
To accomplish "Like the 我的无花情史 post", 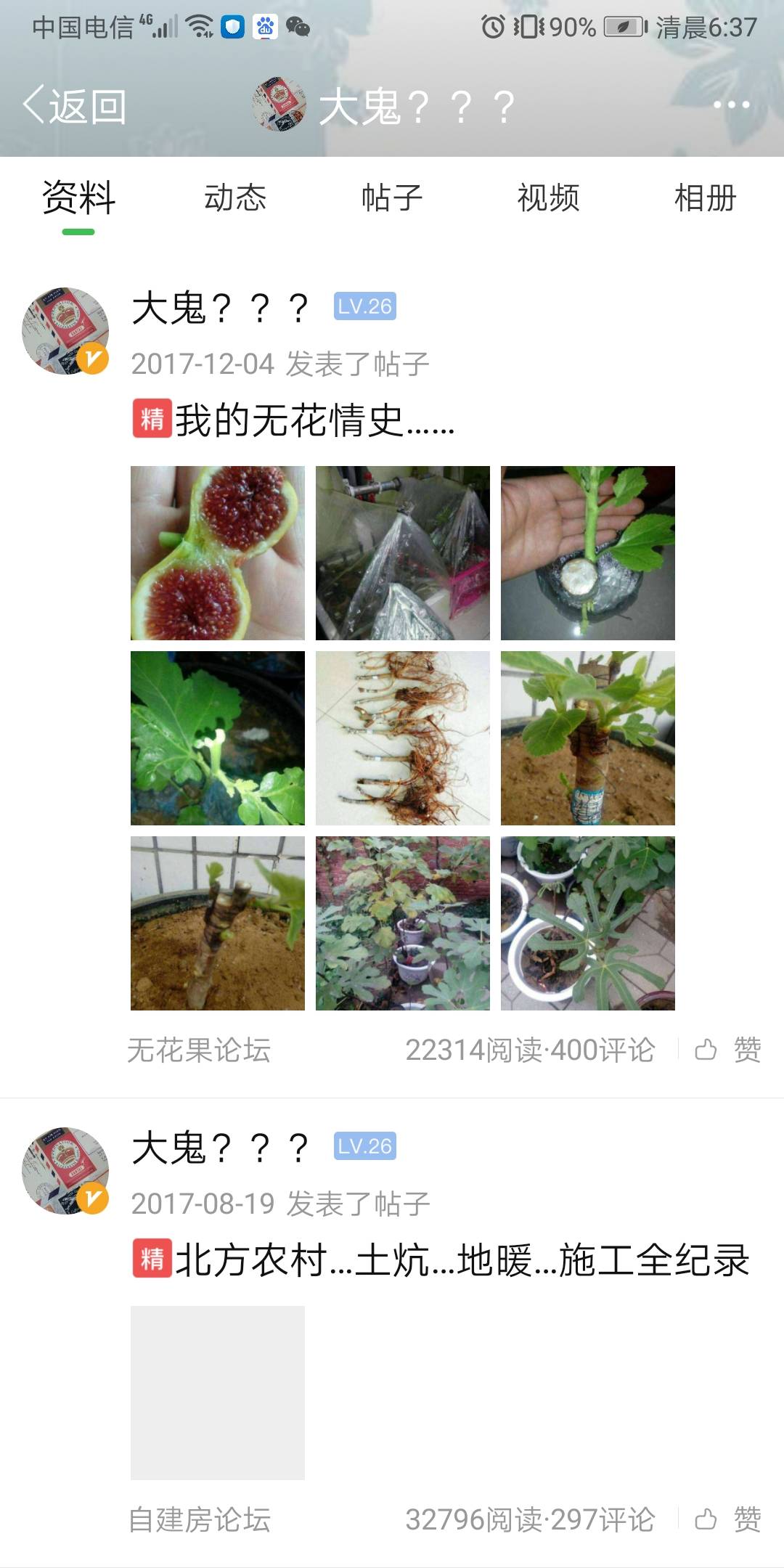I will coord(728,1050).
